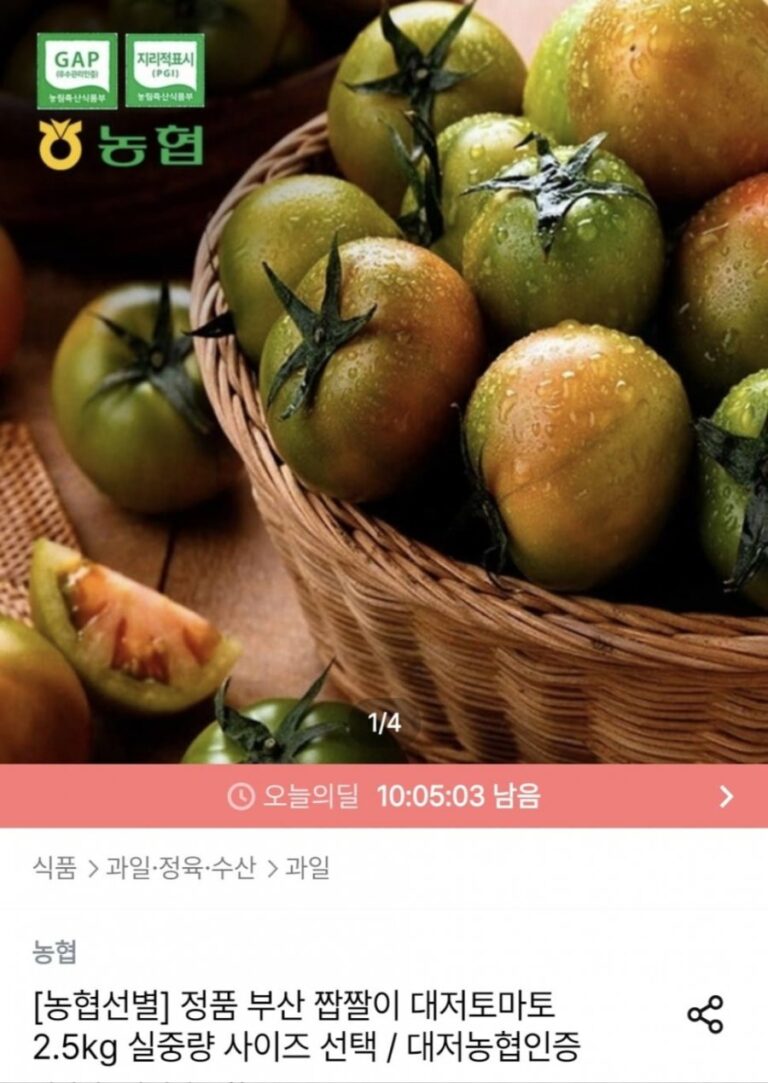The height and width of the screenshot is (1083, 768).
Task: Go to 과일·정육·수산 category
Action: click(181, 868)
